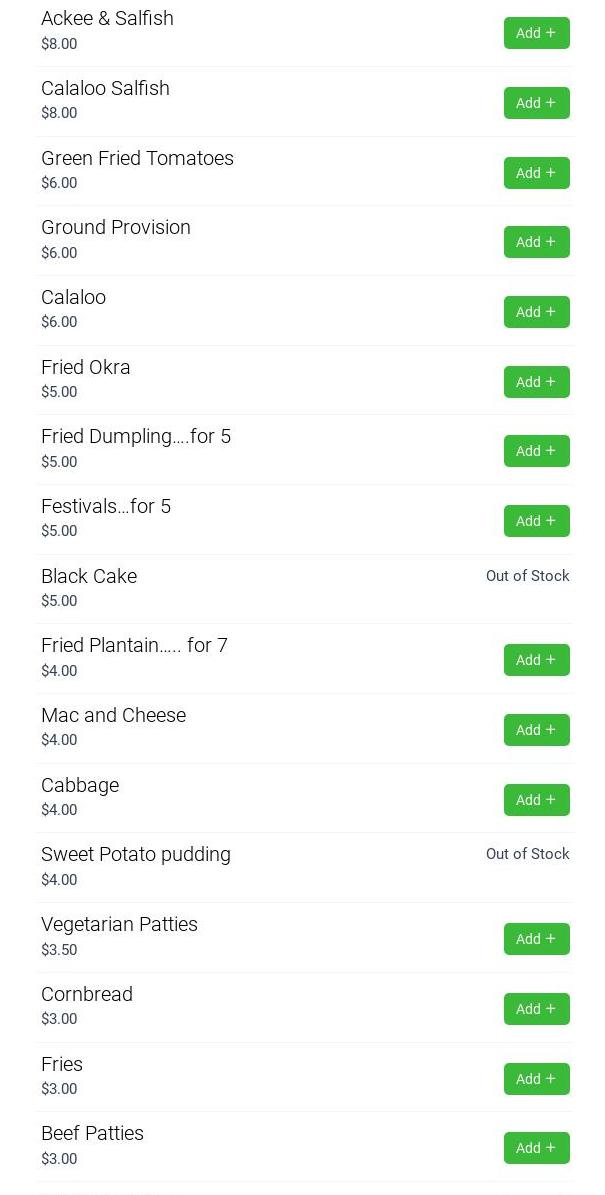Add Fried Okra to the order

tap(536, 382)
